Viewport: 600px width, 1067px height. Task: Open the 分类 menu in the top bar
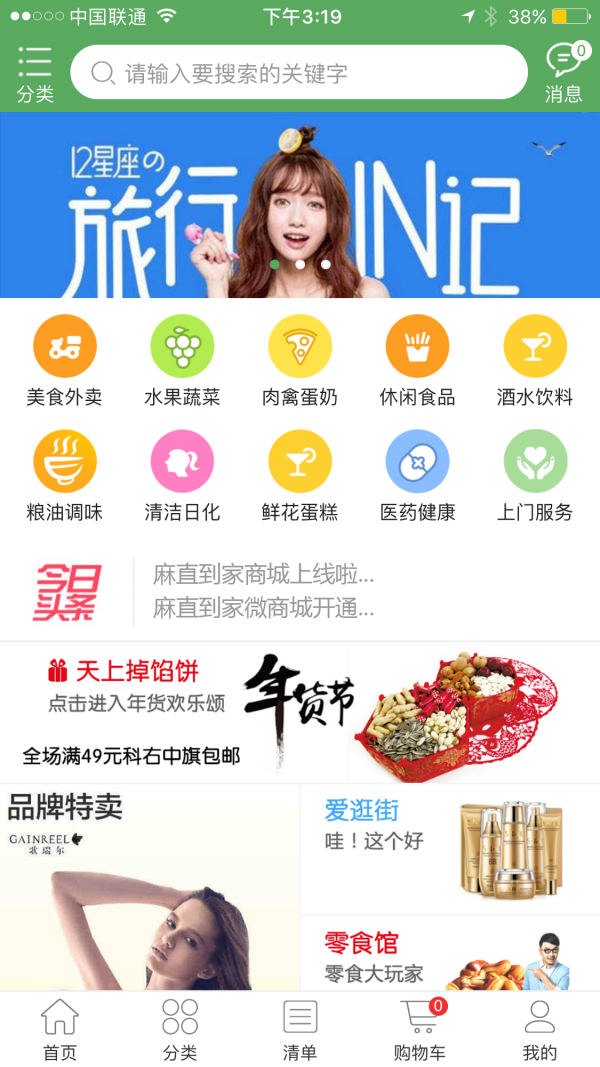pos(35,73)
